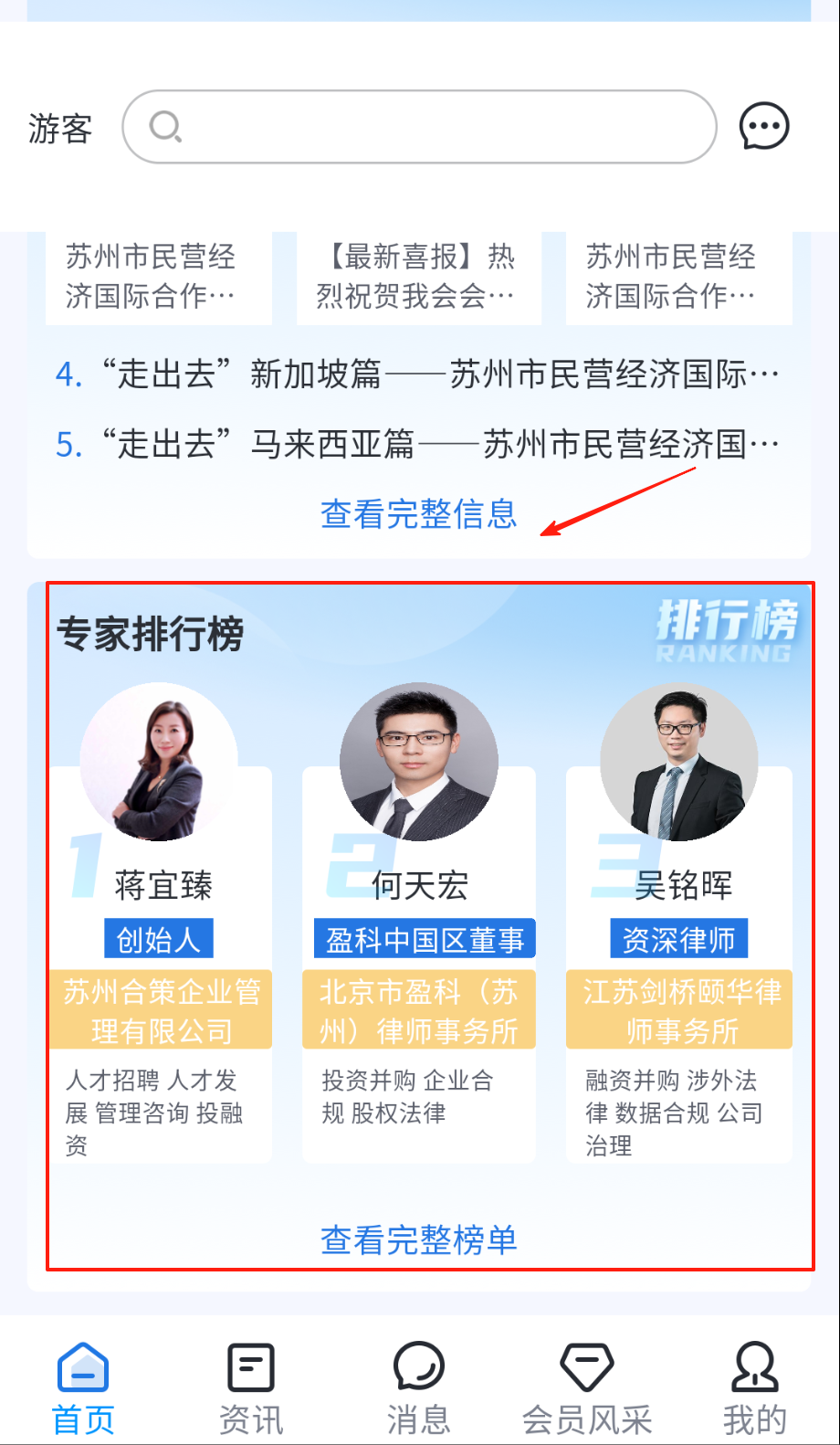Tap the search box

pos(420,127)
